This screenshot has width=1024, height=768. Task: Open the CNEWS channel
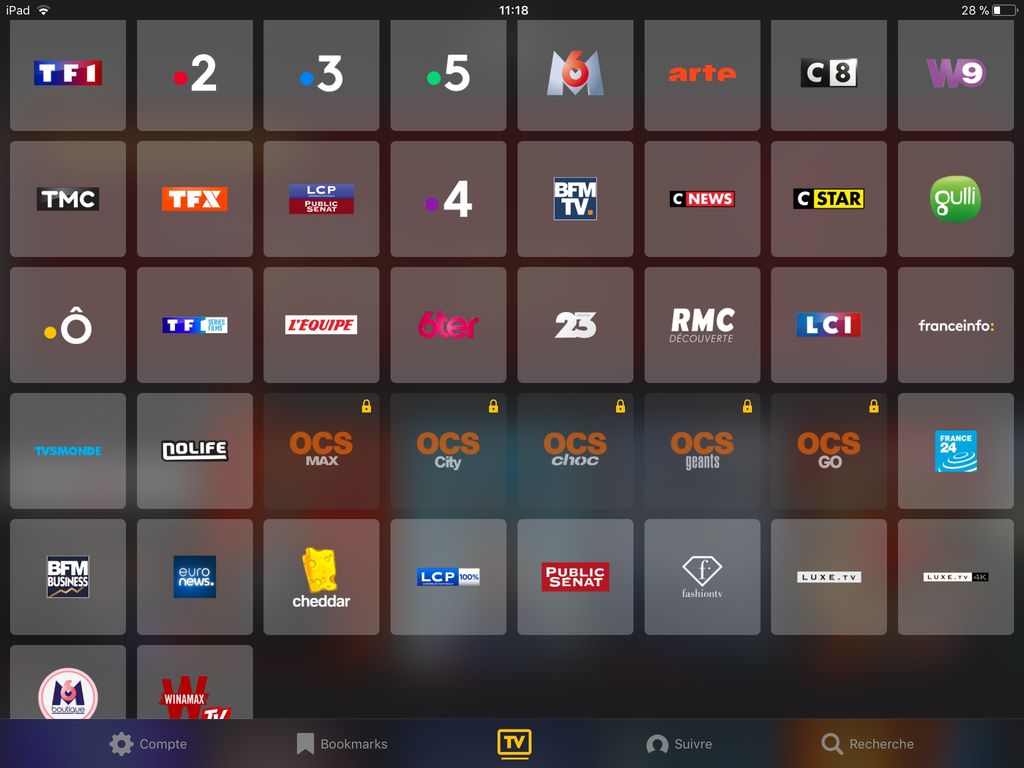click(x=702, y=199)
